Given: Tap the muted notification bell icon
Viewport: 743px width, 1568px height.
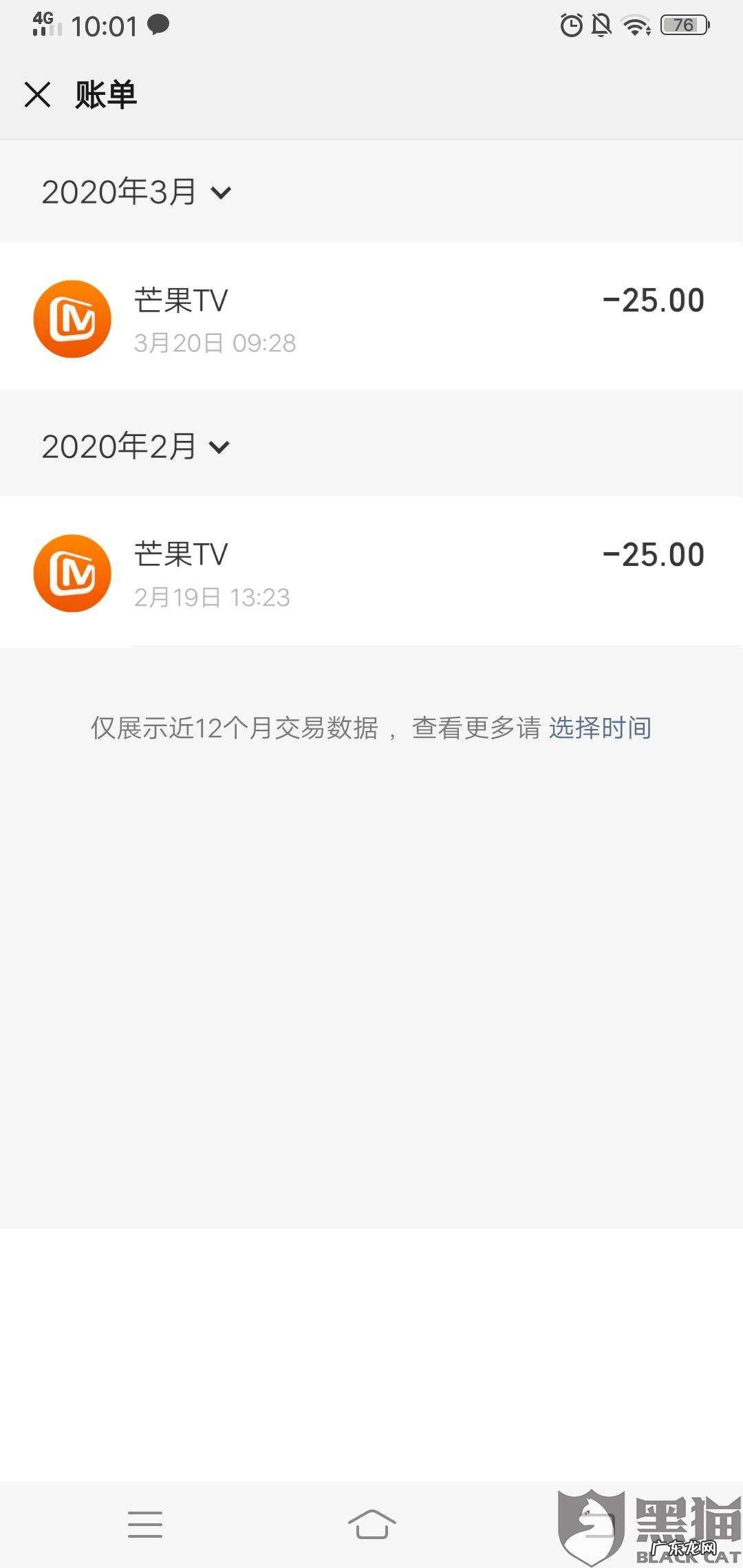Looking at the screenshot, I should [x=602, y=25].
